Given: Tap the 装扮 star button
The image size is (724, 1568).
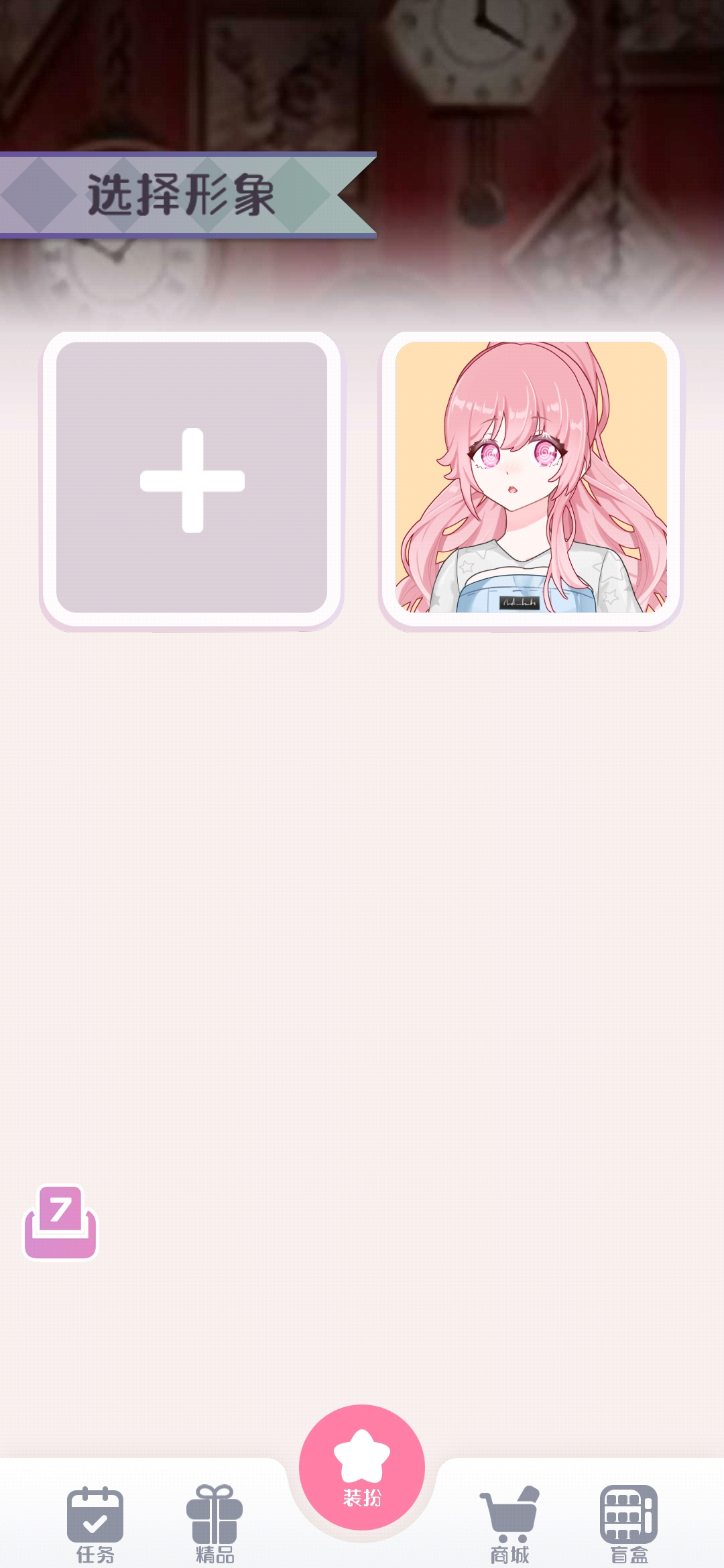Looking at the screenshot, I should point(362,1467).
